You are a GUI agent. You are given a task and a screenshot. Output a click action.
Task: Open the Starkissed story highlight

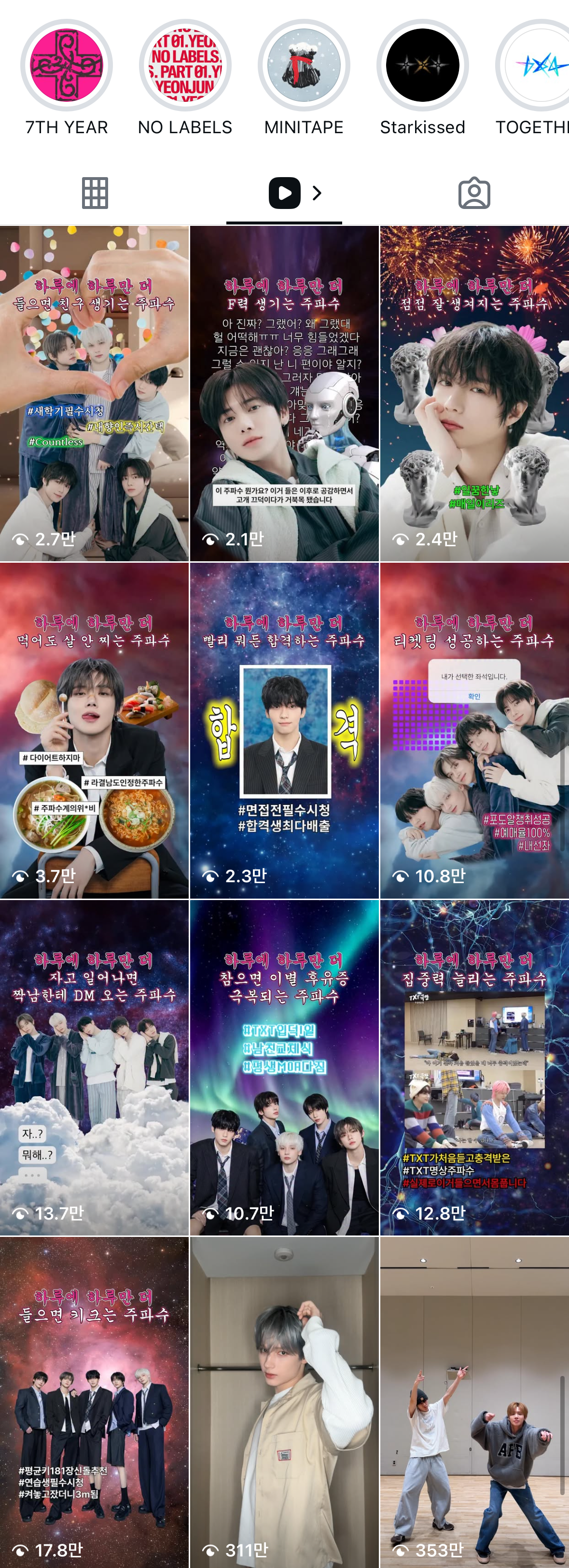tap(422, 66)
